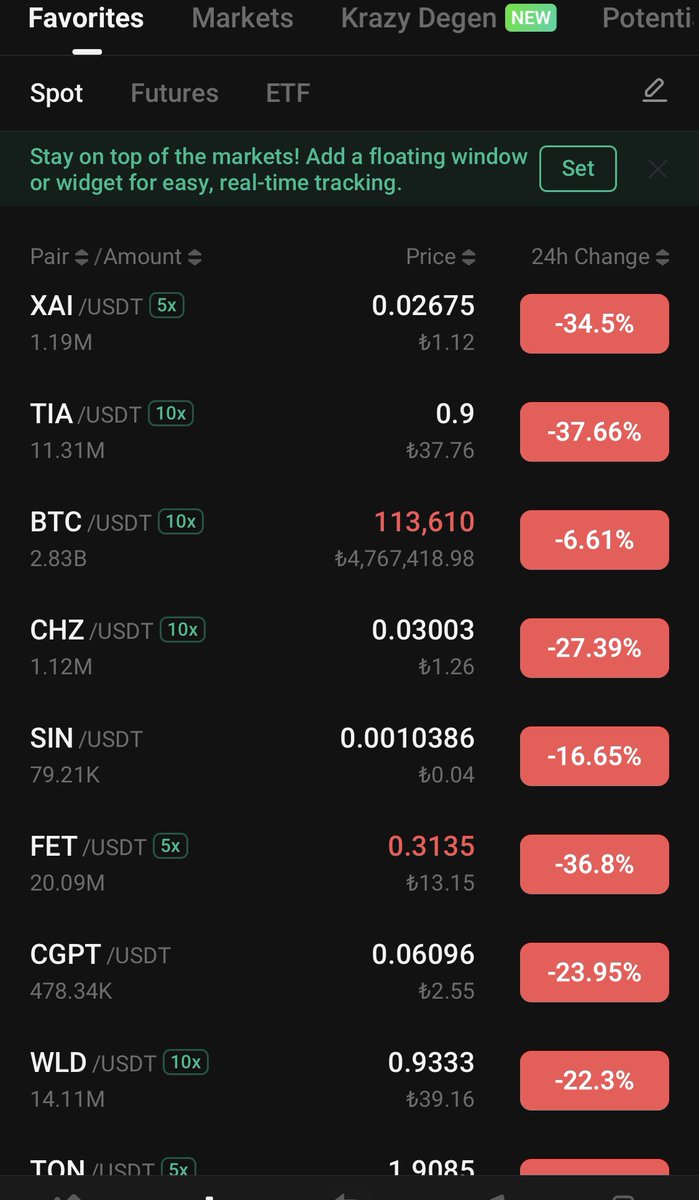Switch to the ETF sub-tab
The image size is (699, 1200).
(x=288, y=93)
